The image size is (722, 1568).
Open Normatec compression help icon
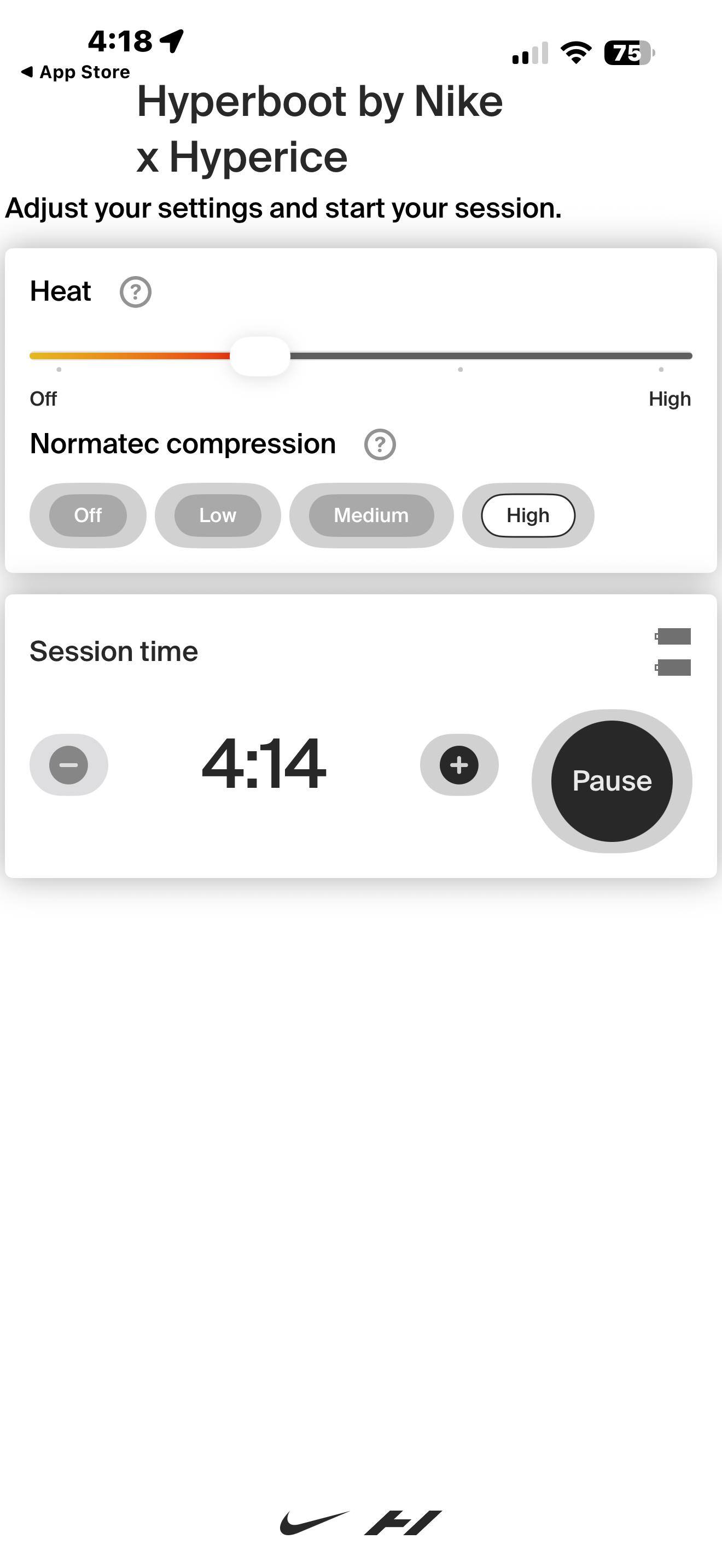tap(380, 445)
